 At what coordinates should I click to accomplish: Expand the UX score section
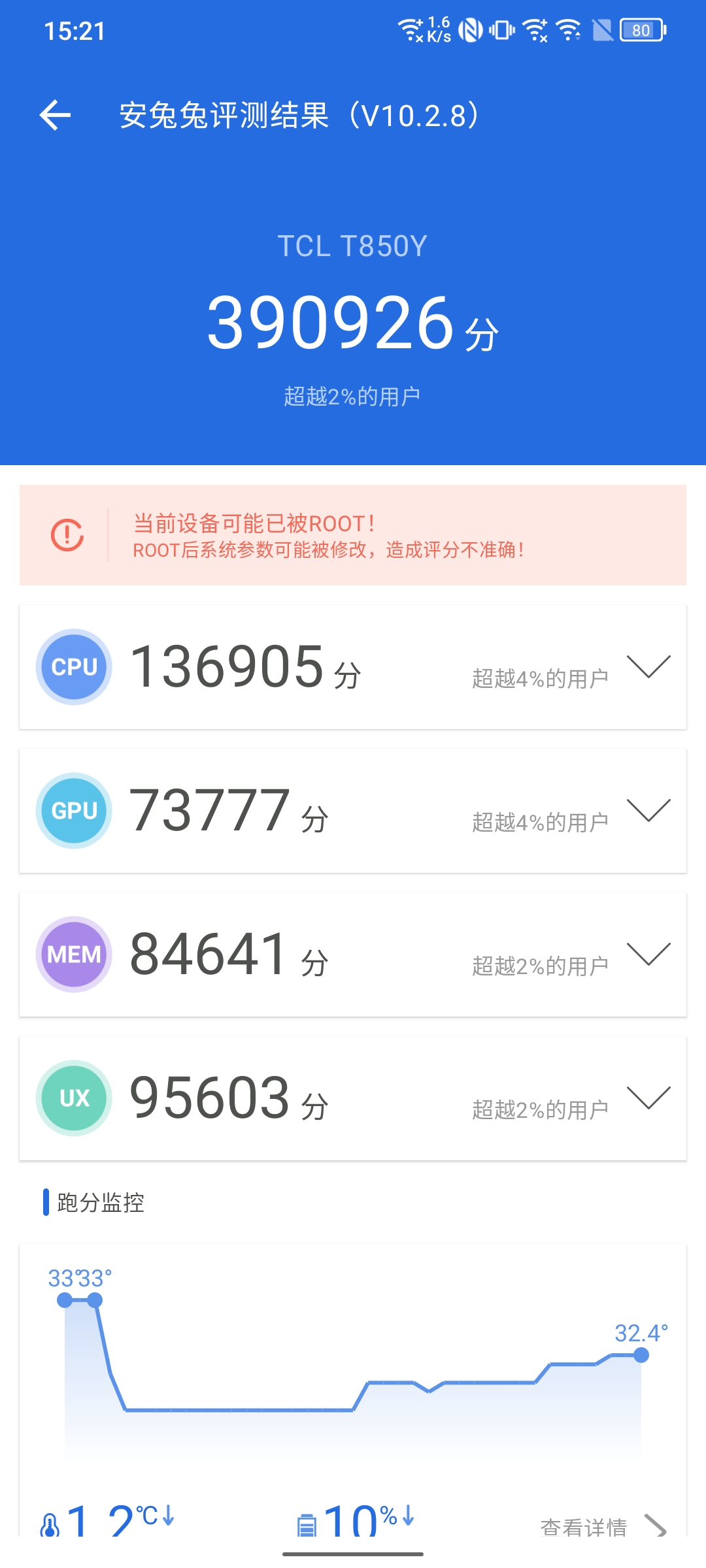(x=648, y=1098)
